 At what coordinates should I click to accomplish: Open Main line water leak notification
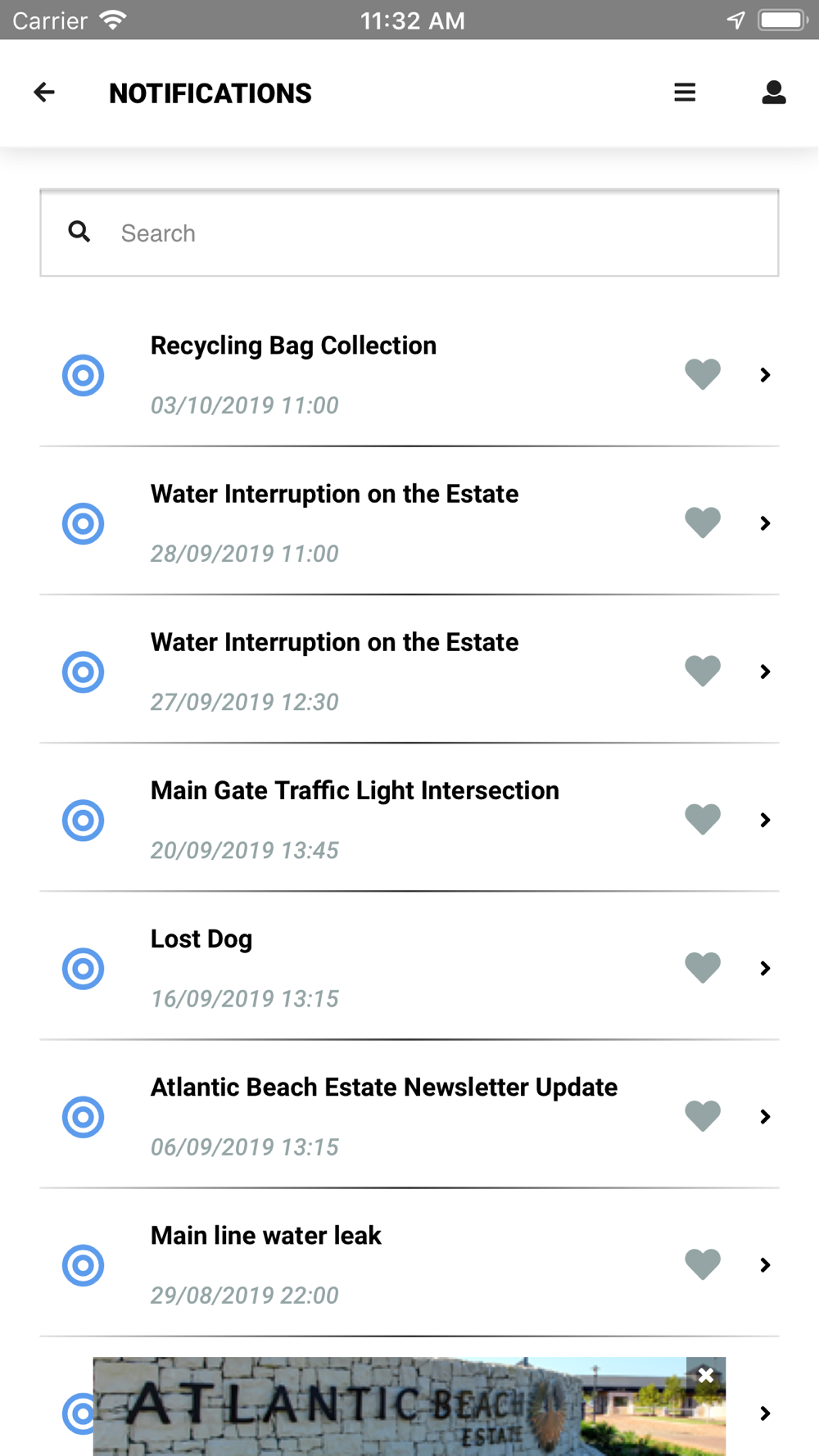(409, 1264)
